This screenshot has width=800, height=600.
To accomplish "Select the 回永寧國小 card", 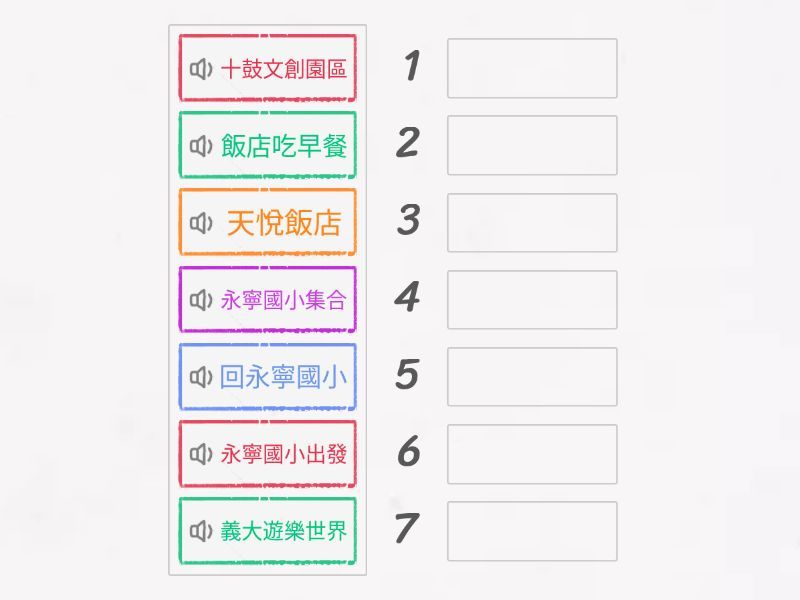I will (283, 377).
